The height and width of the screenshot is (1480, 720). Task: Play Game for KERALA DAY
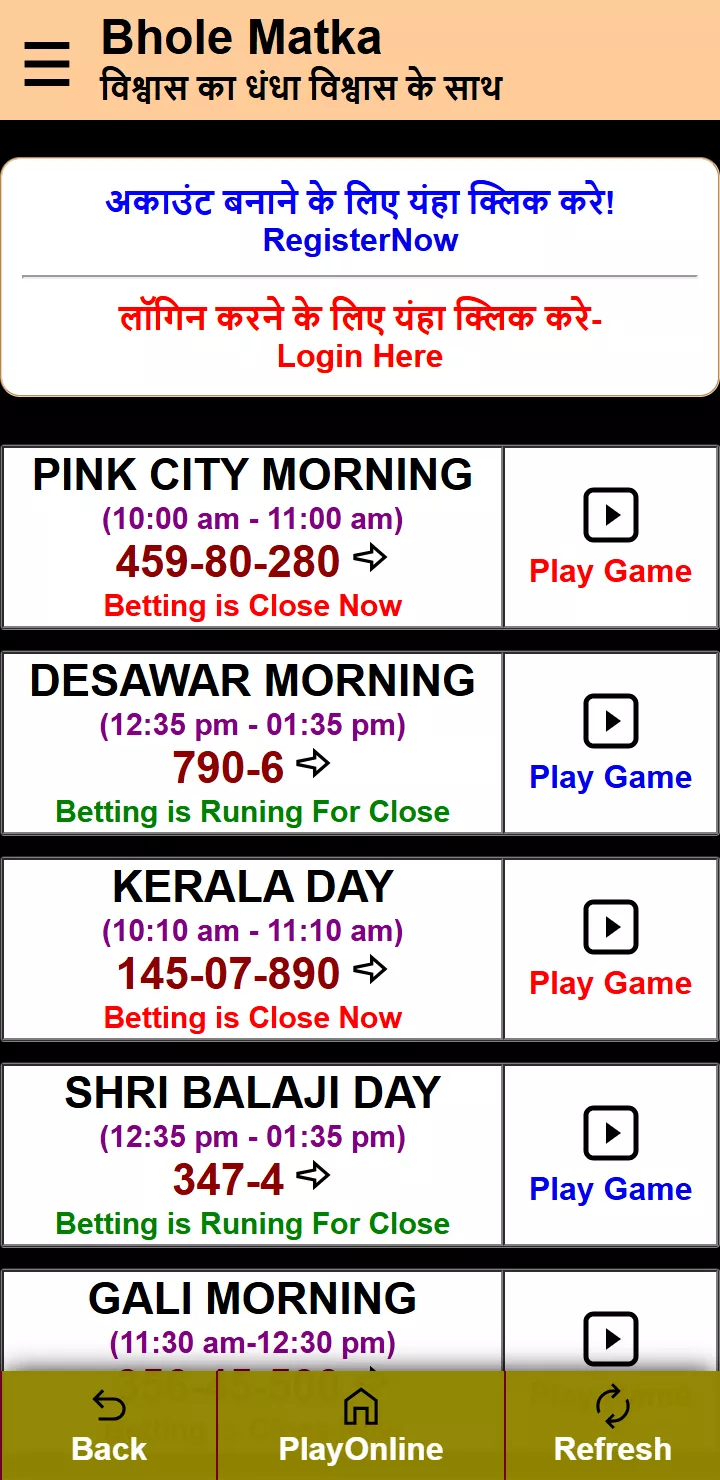pyautogui.click(x=610, y=949)
